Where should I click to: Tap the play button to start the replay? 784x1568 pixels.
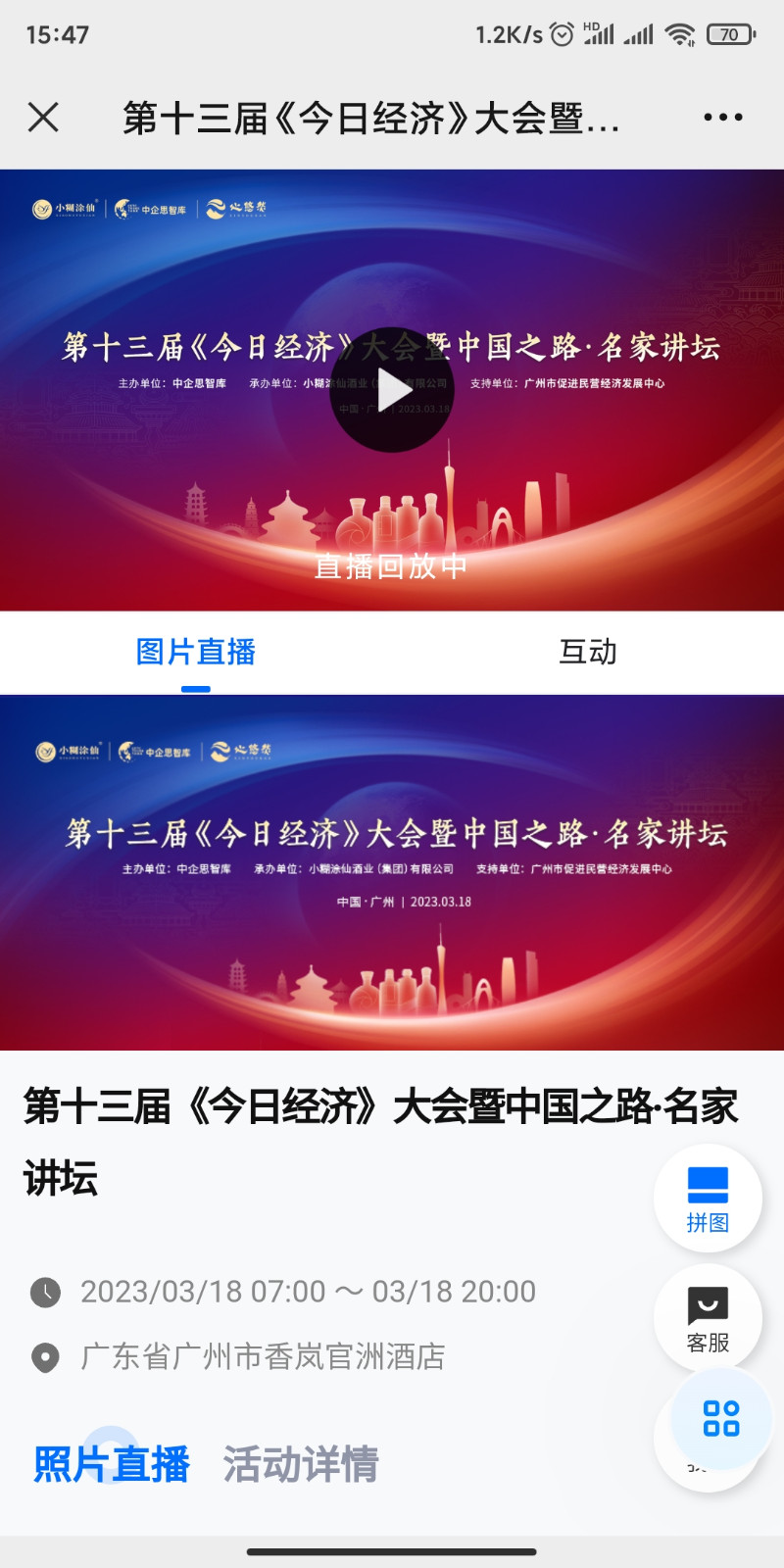(x=393, y=390)
